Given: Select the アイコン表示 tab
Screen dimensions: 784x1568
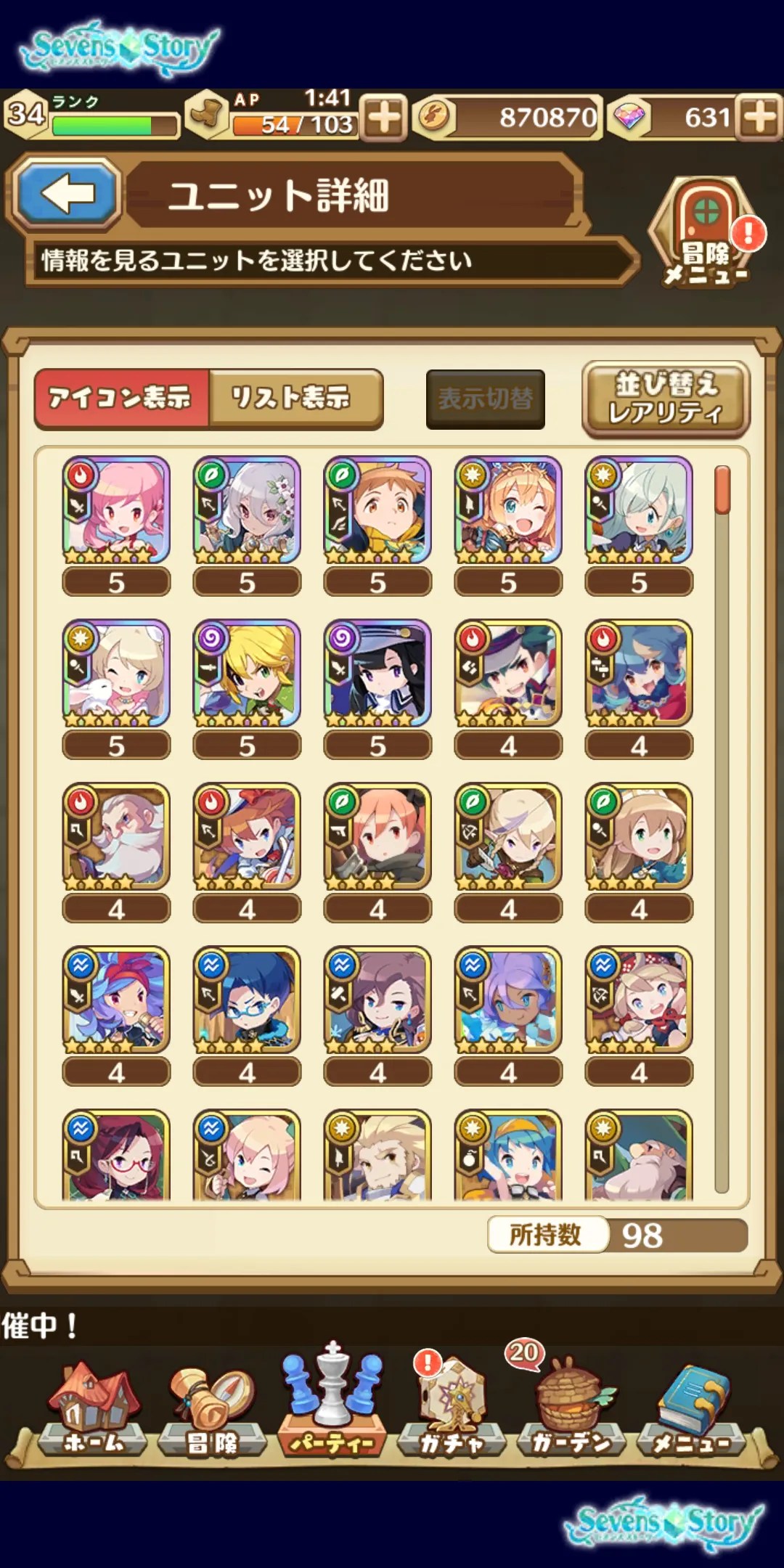Looking at the screenshot, I should click(121, 398).
